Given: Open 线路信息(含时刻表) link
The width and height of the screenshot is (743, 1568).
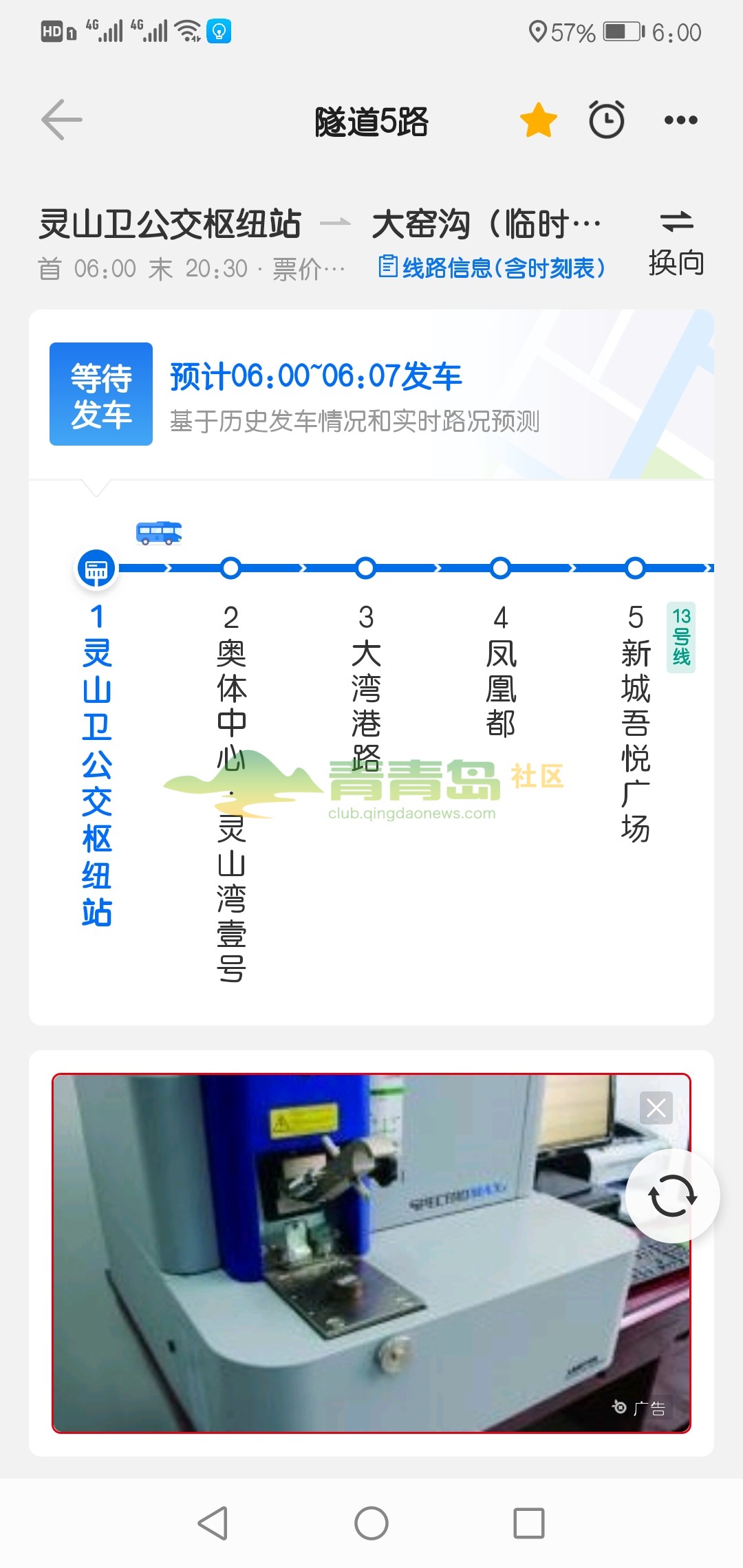Looking at the screenshot, I should tap(492, 268).
